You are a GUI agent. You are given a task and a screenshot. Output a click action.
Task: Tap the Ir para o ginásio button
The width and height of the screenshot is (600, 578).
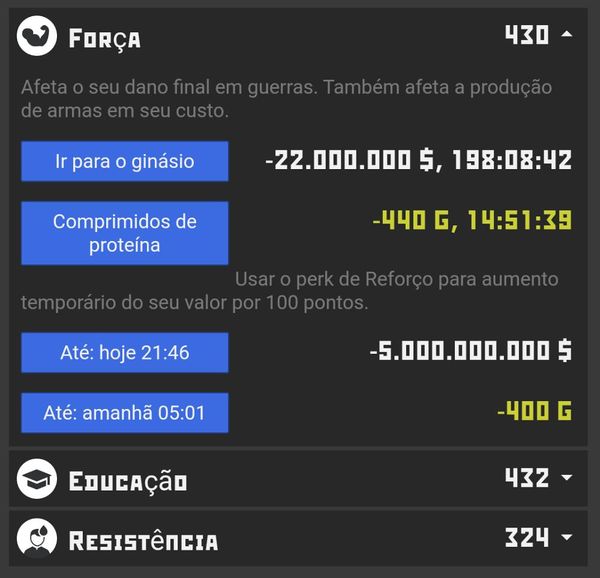pos(125,161)
